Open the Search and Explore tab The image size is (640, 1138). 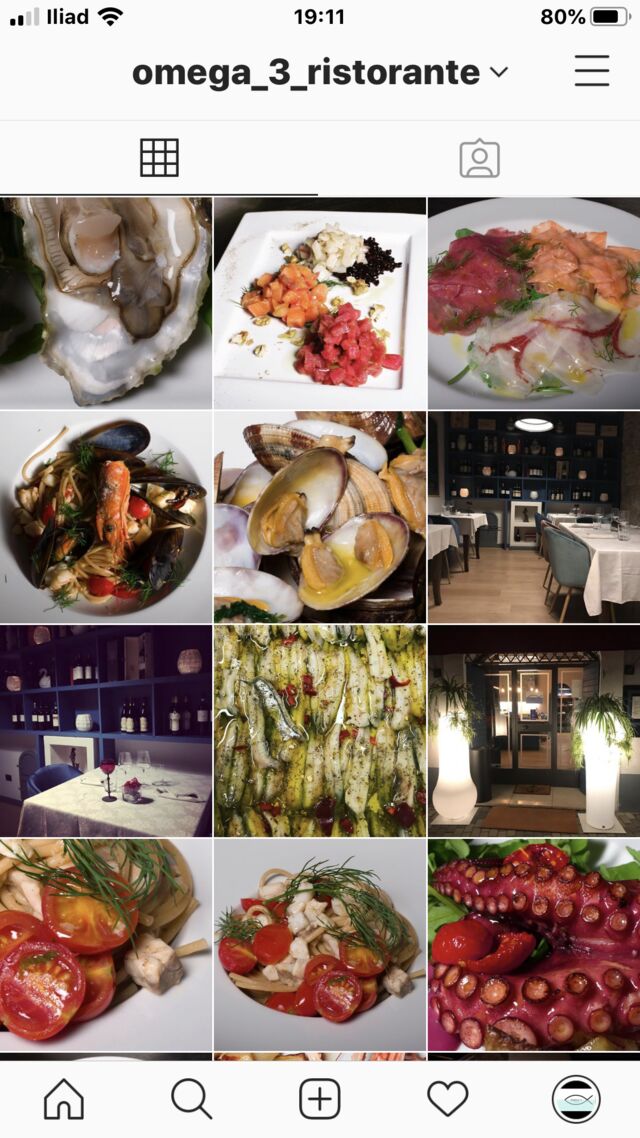coord(192,1098)
